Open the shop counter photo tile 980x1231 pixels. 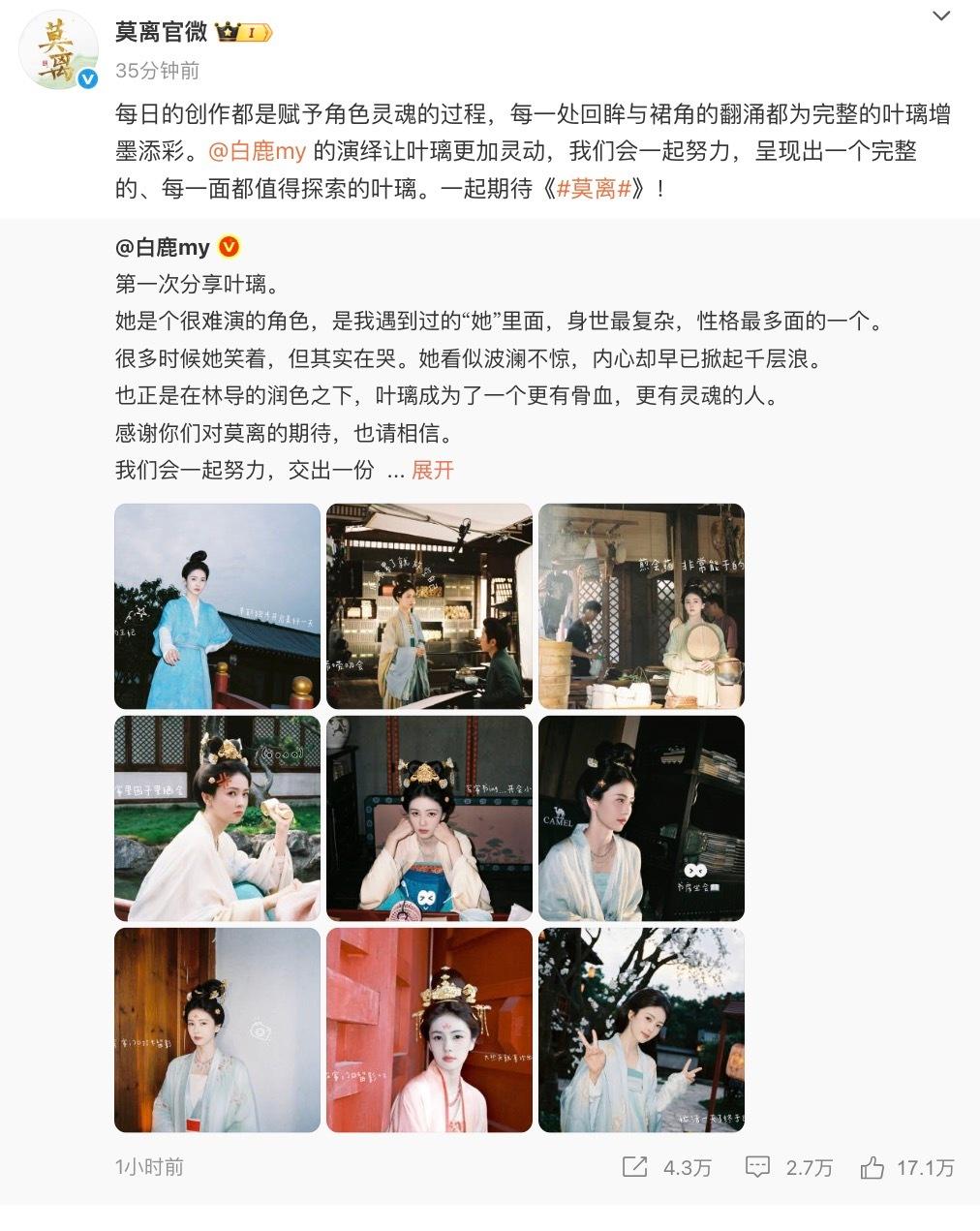pos(429,606)
